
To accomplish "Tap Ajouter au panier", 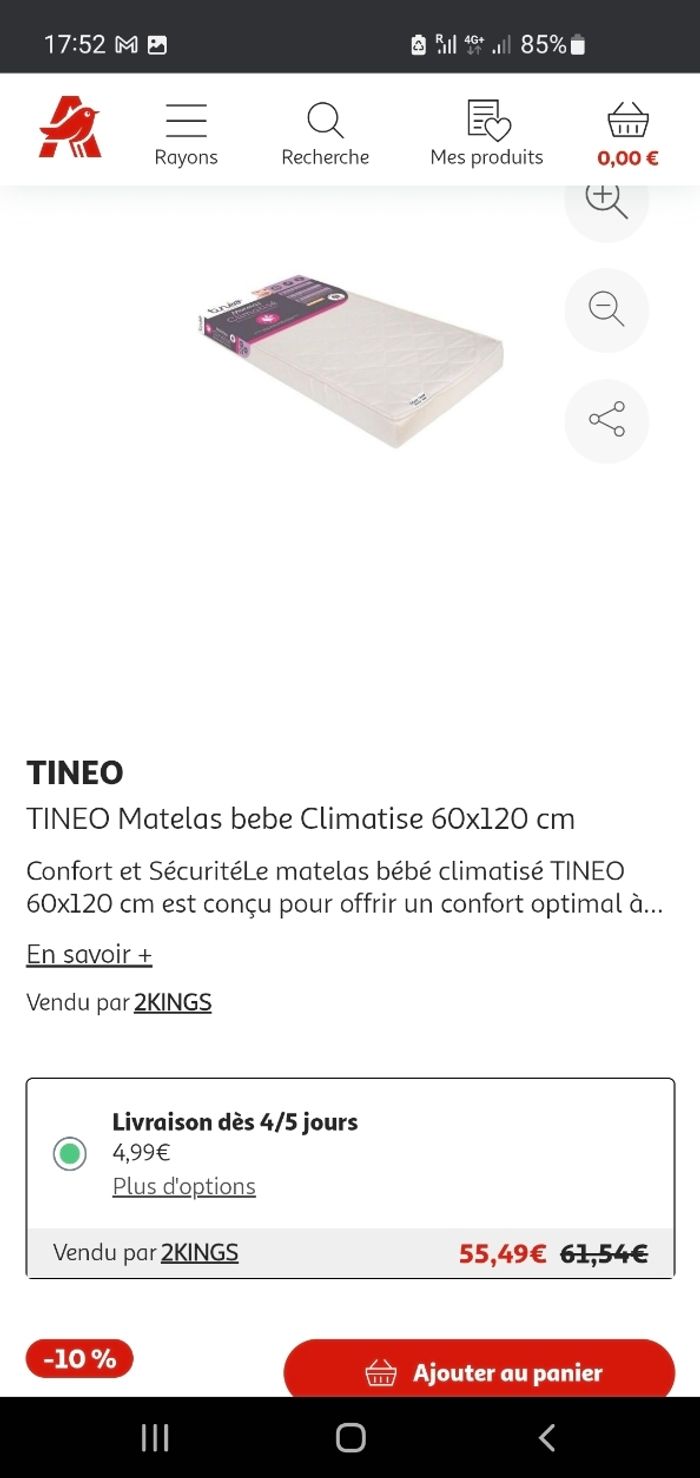I will [480, 1372].
